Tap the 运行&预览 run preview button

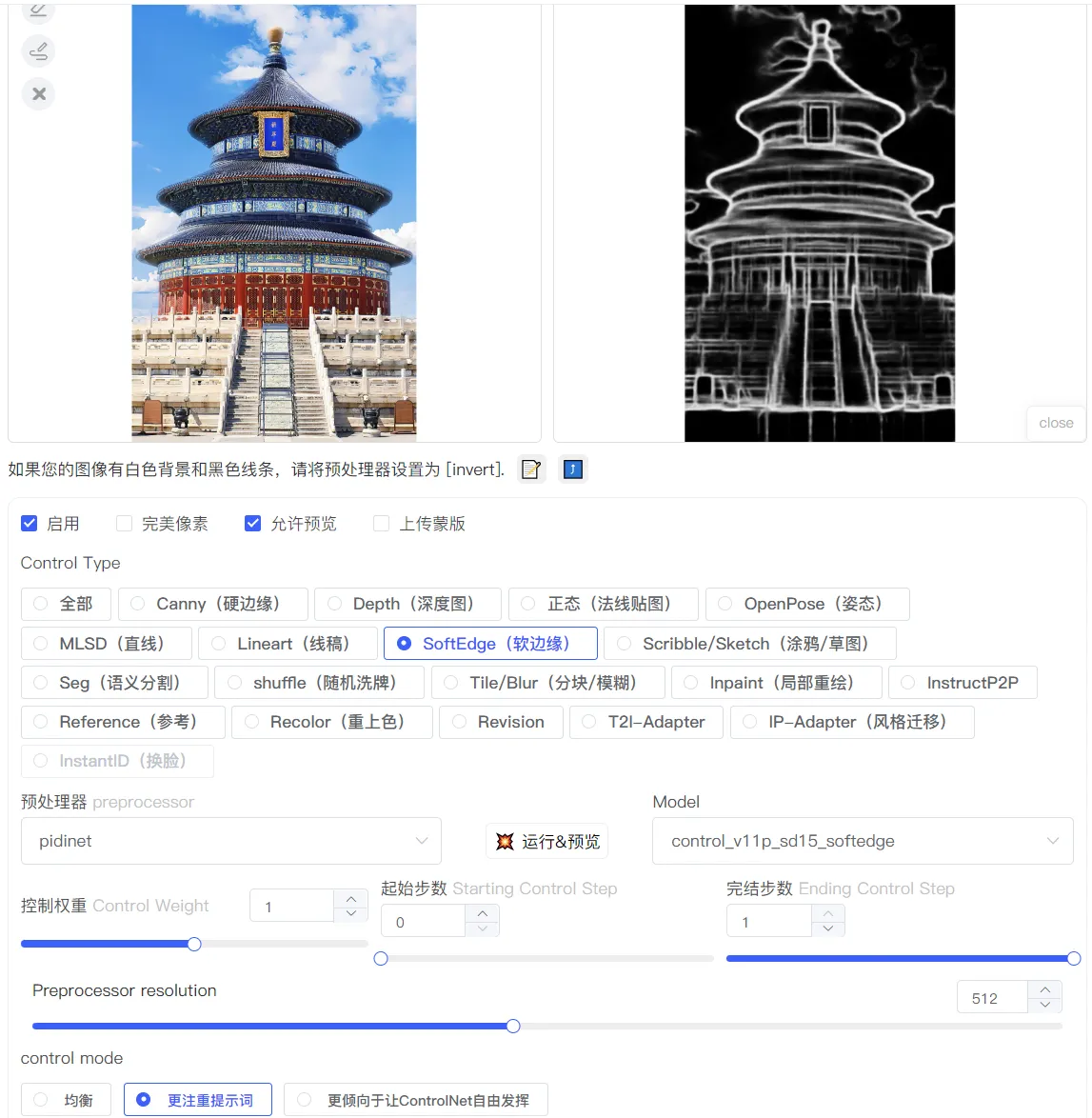[547, 842]
